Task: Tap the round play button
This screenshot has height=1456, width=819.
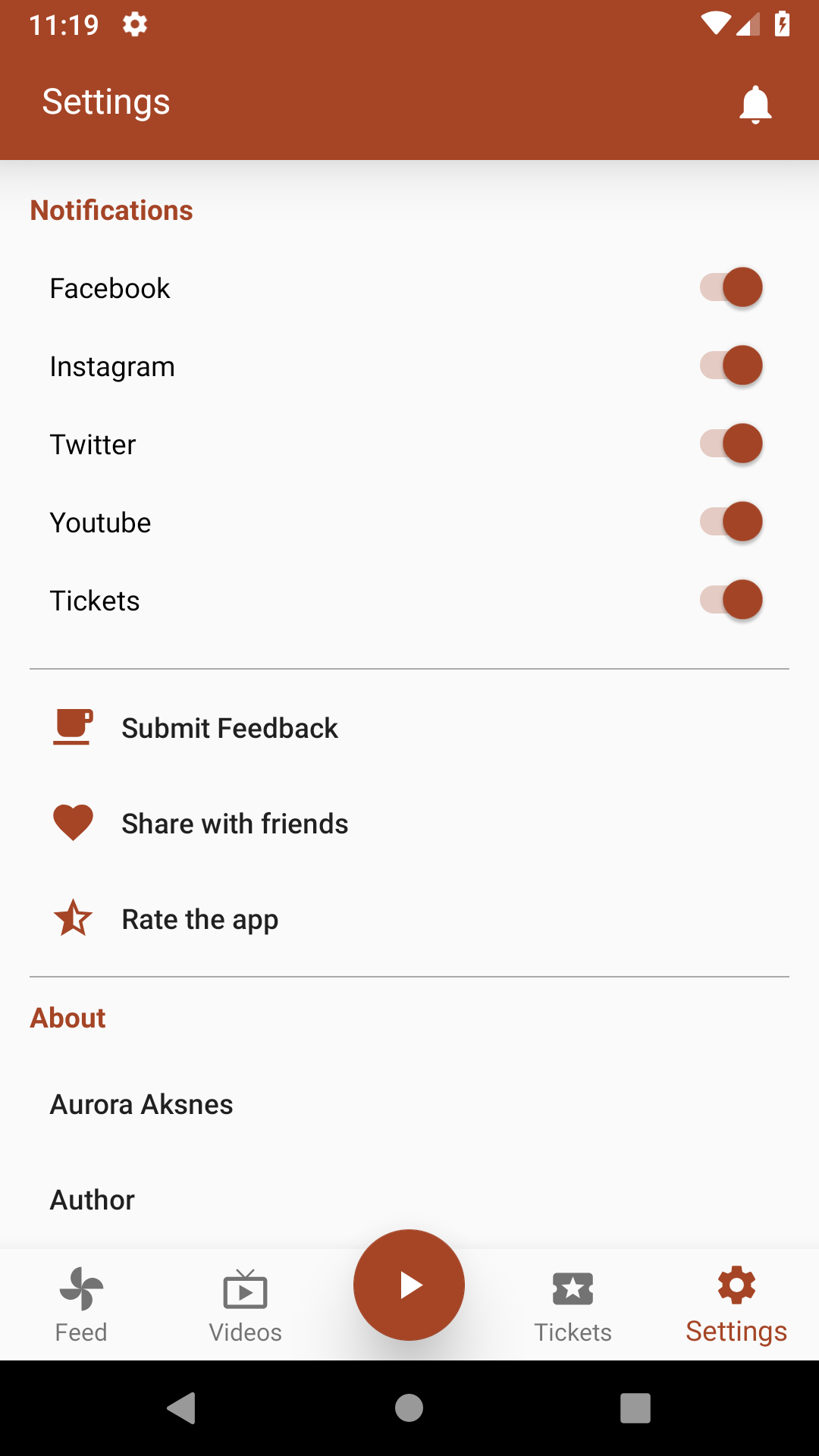Action: click(409, 1285)
